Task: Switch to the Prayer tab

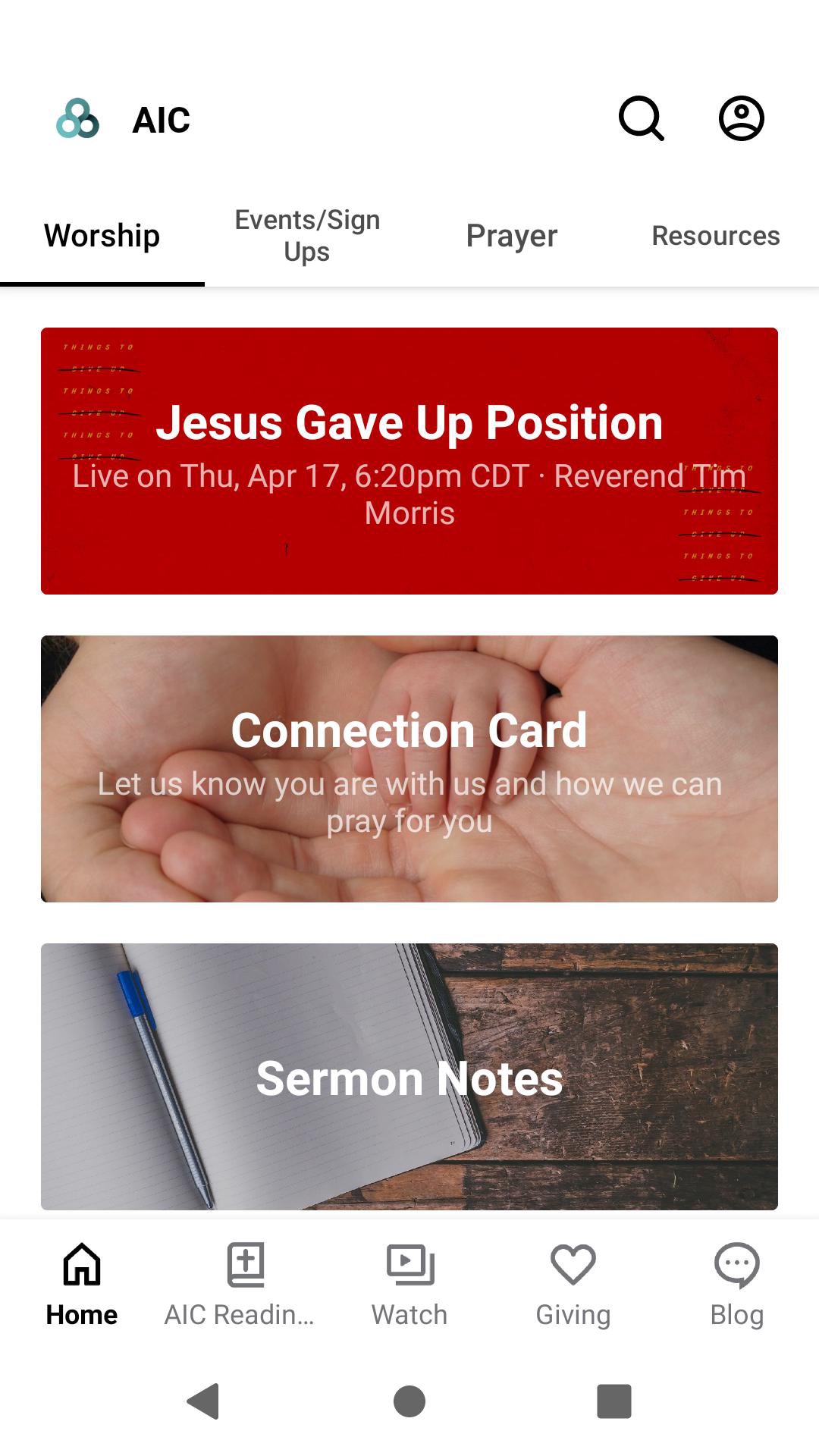Action: coord(512,236)
